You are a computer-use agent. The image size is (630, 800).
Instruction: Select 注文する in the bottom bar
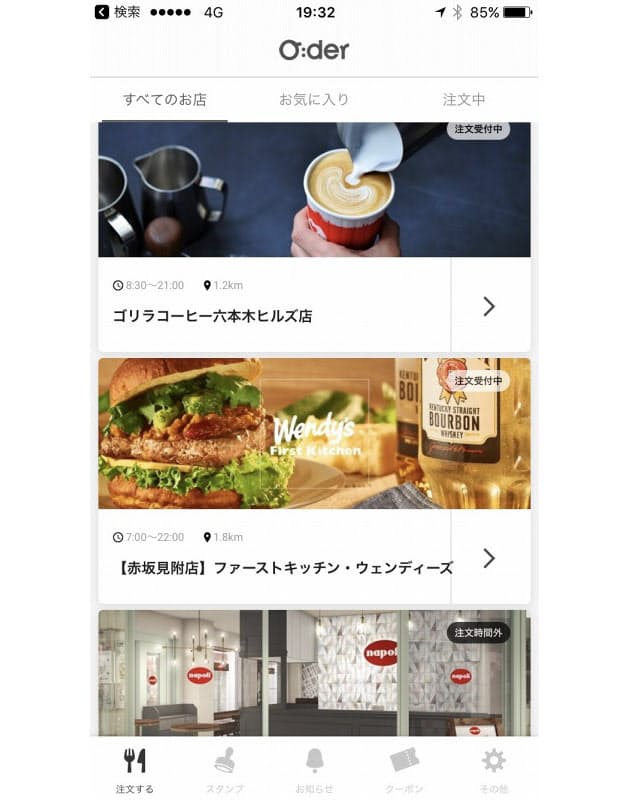coord(135,770)
